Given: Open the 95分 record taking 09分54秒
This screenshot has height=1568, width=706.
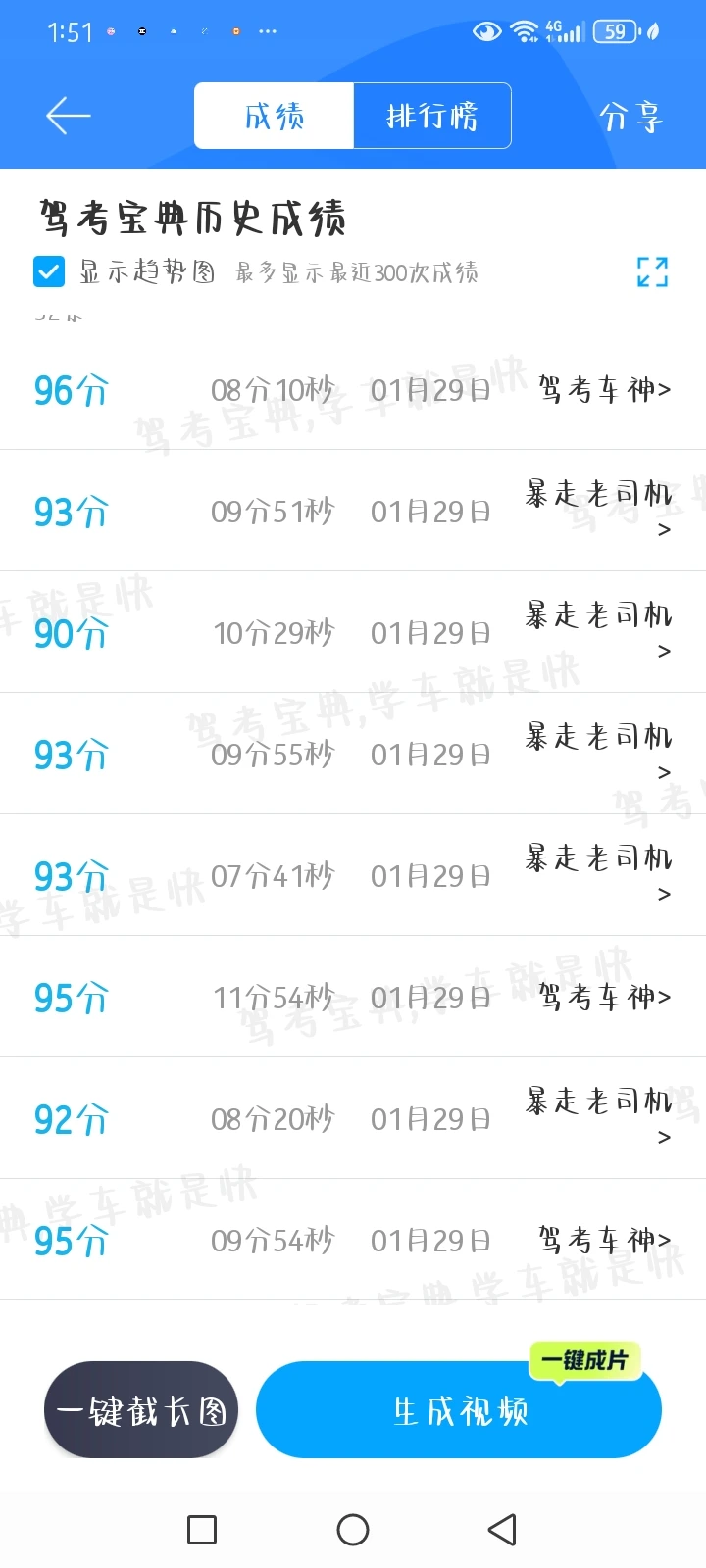Looking at the screenshot, I should (x=353, y=1241).
